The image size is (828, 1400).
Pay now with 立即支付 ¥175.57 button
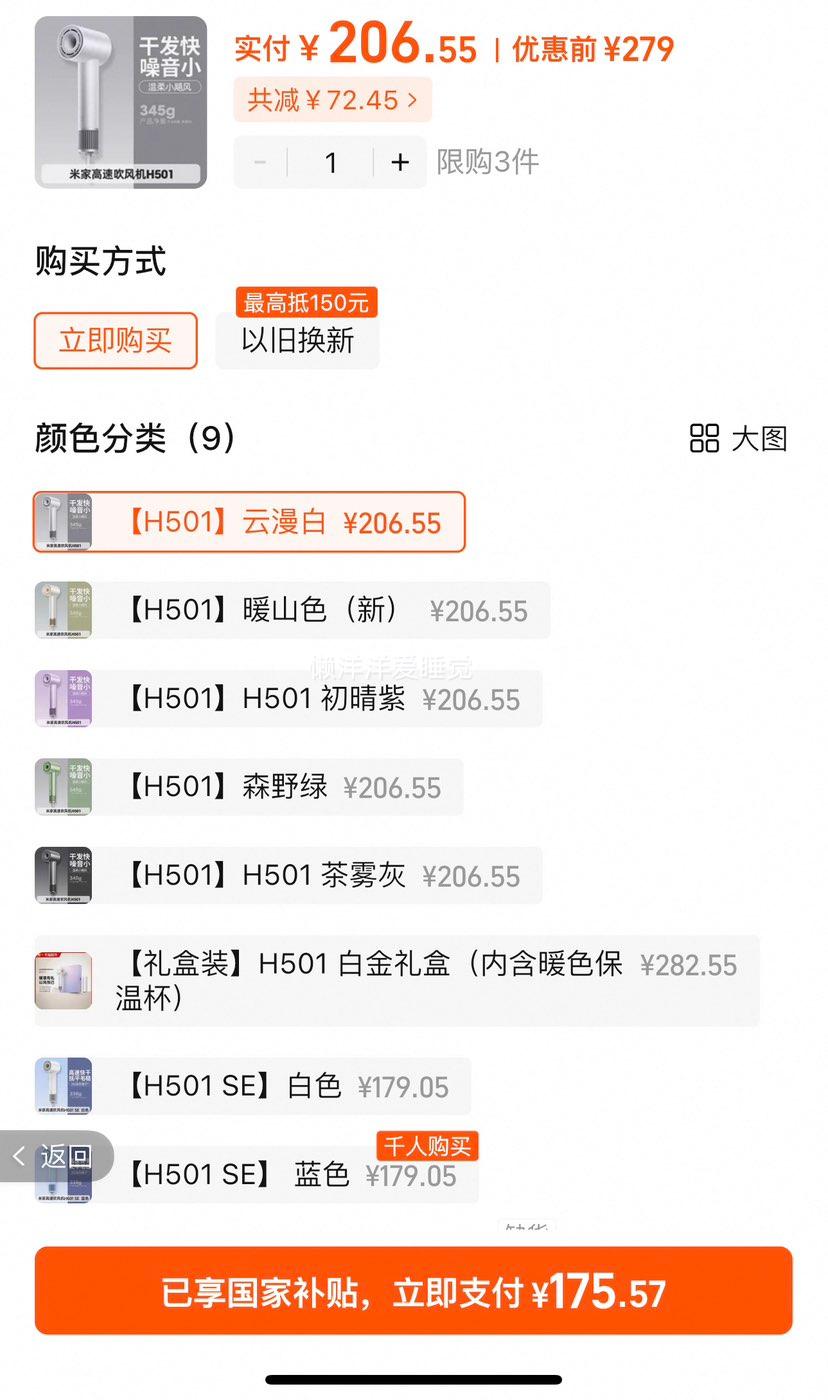click(413, 1291)
